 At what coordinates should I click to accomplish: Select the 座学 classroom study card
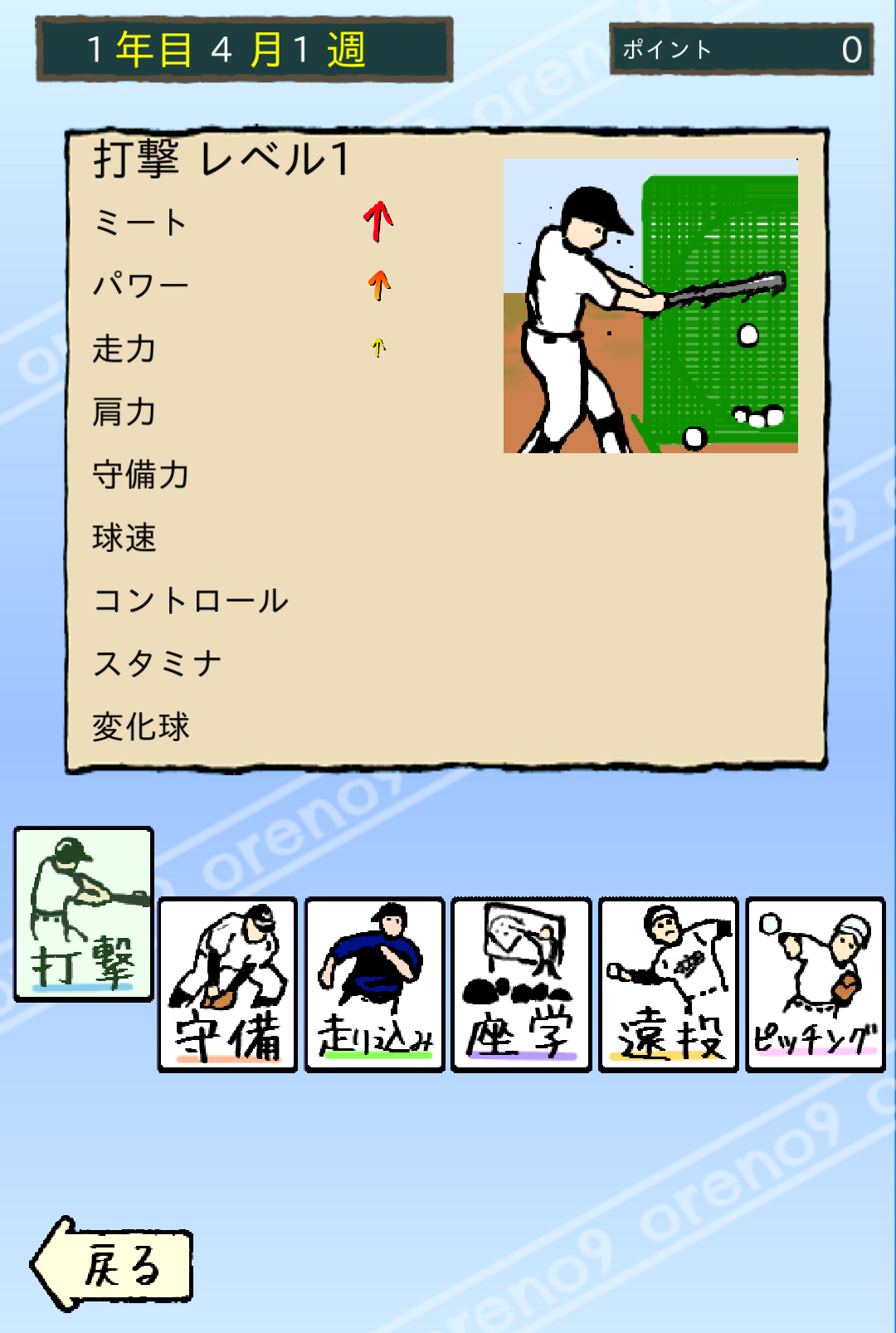click(x=521, y=984)
